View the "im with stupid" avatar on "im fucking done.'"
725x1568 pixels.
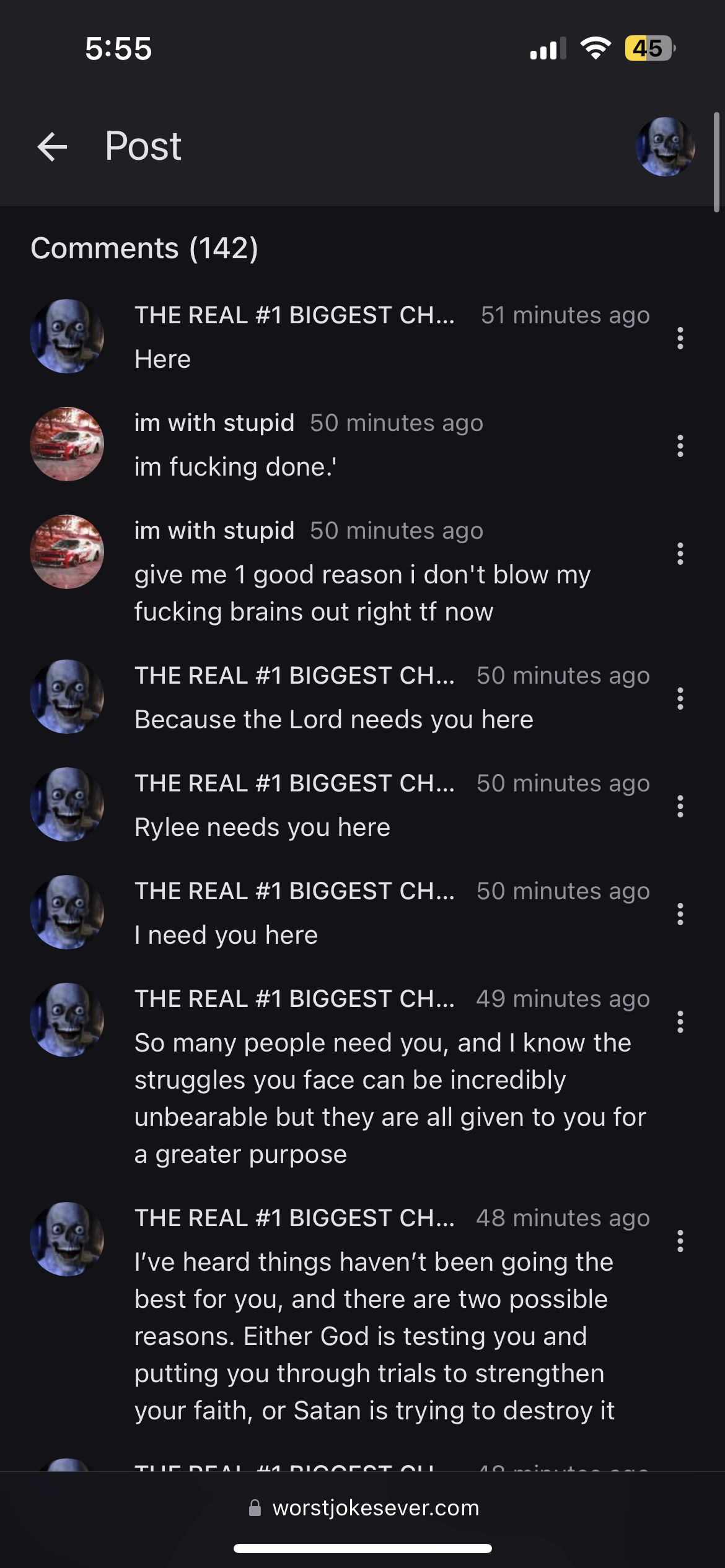click(x=67, y=444)
